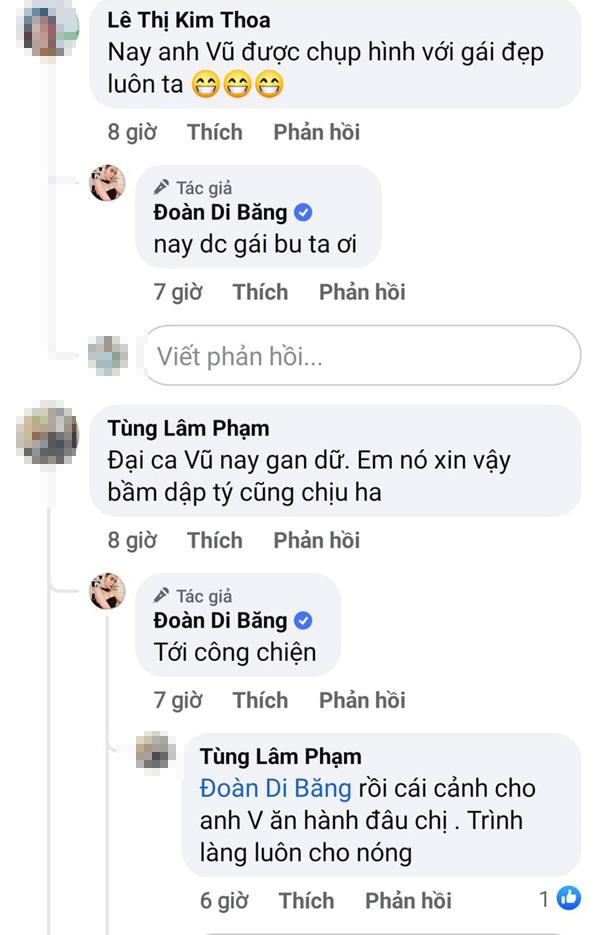
Task: Like Tùng Lâm Phạm's comment about Đại ca Vũ
Action: (x=214, y=540)
